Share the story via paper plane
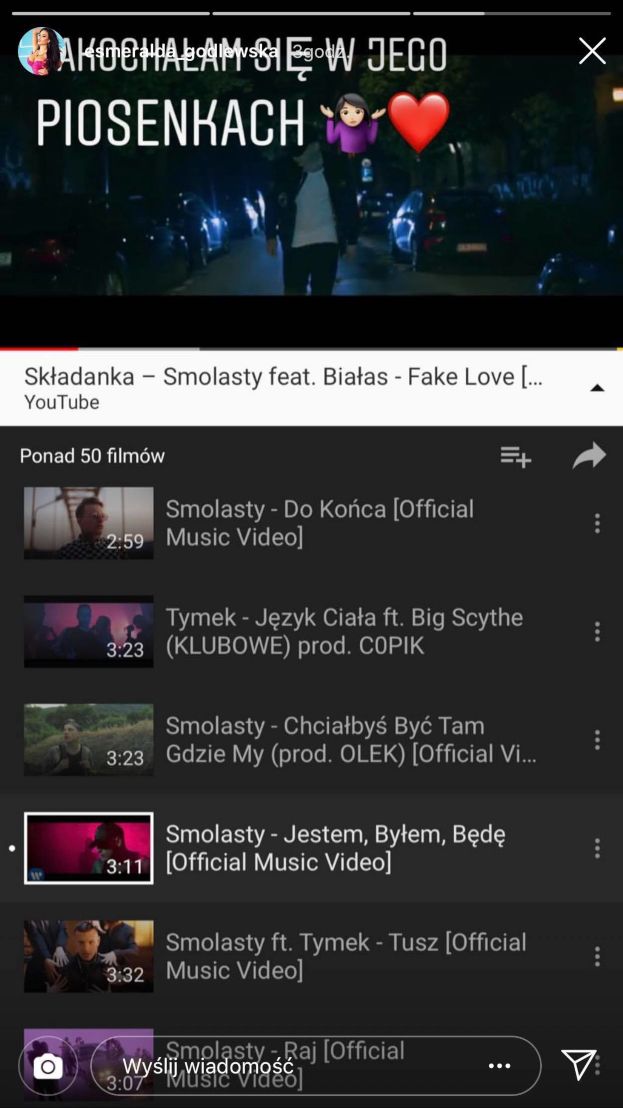The height and width of the screenshot is (1108, 623). (578, 1063)
